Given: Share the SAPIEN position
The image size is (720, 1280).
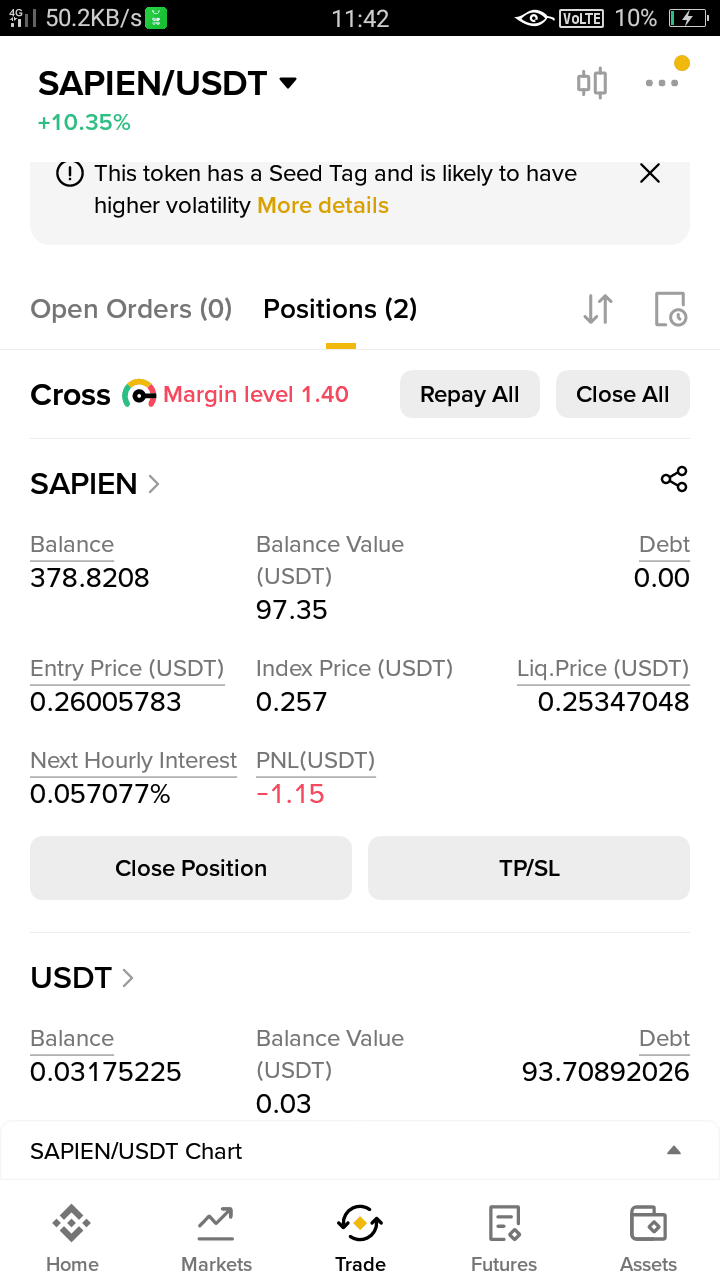Looking at the screenshot, I should [x=674, y=479].
